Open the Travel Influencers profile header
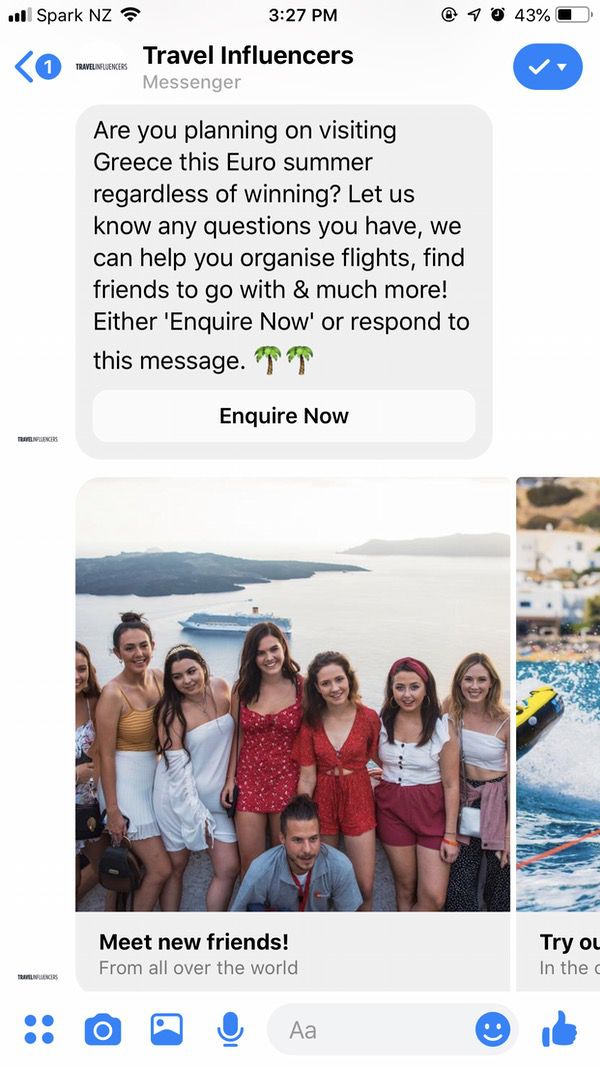The width and height of the screenshot is (600, 1067). [x=247, y=67]
